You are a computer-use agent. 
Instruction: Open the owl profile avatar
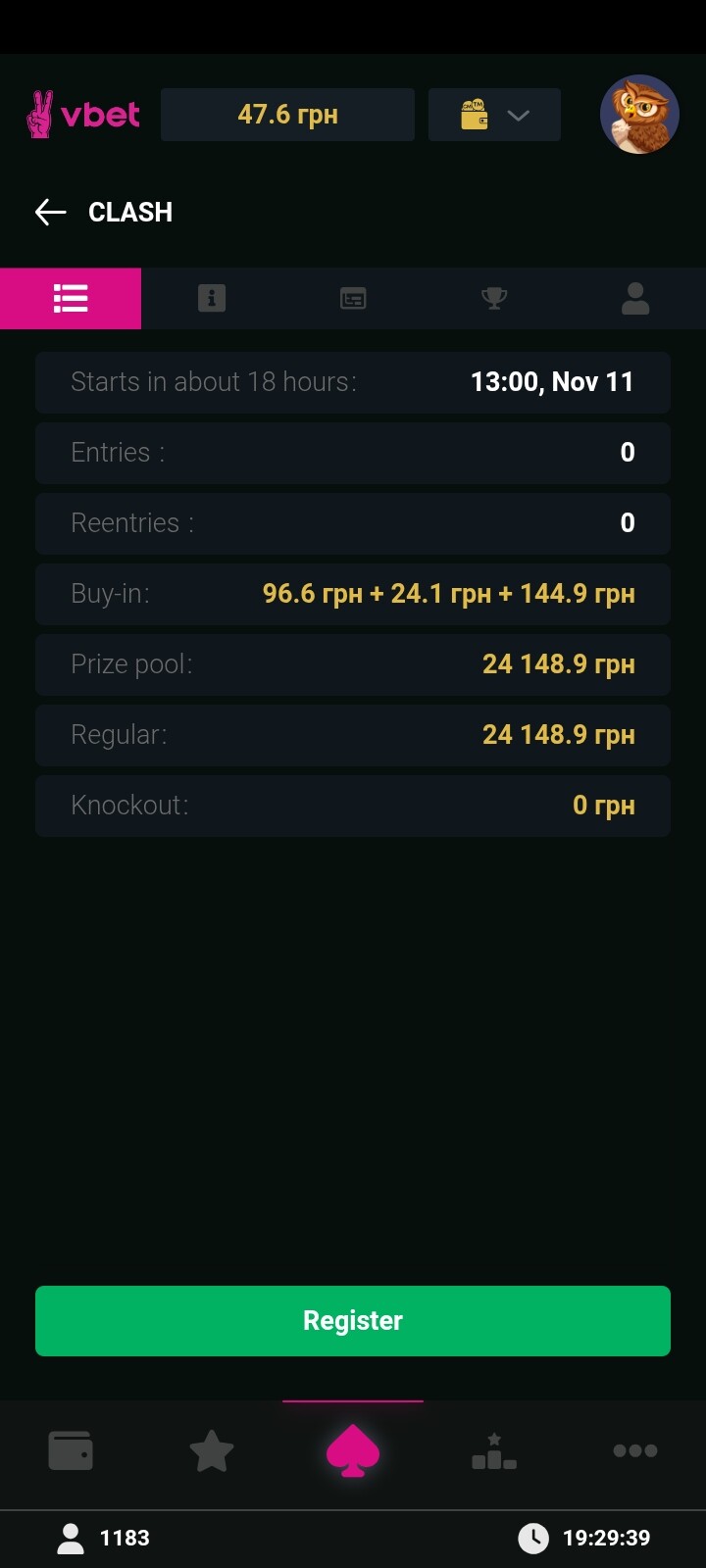coord(639,115)
